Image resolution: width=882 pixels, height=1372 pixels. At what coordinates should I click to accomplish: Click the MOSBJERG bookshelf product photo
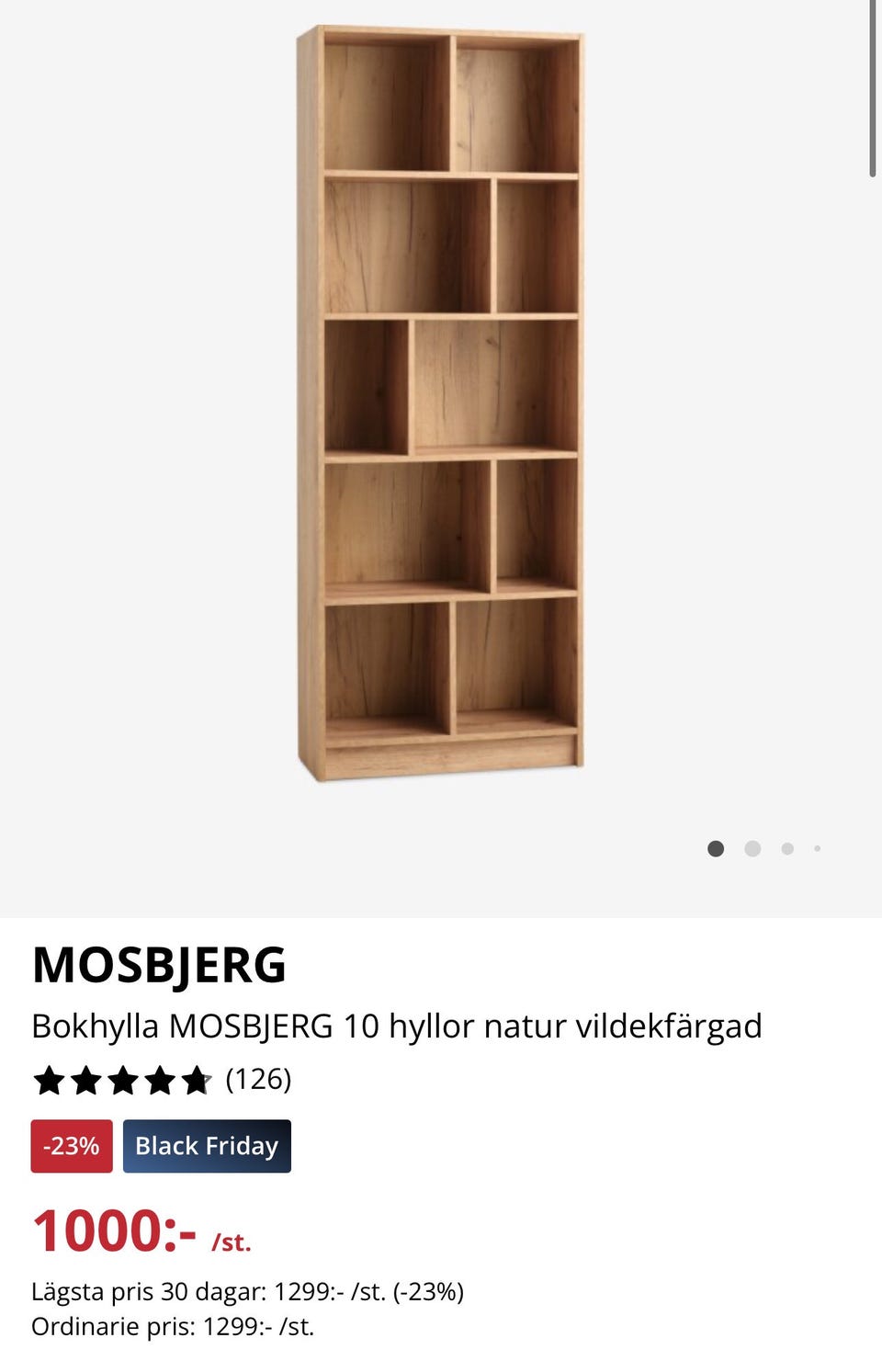(441, 404)
